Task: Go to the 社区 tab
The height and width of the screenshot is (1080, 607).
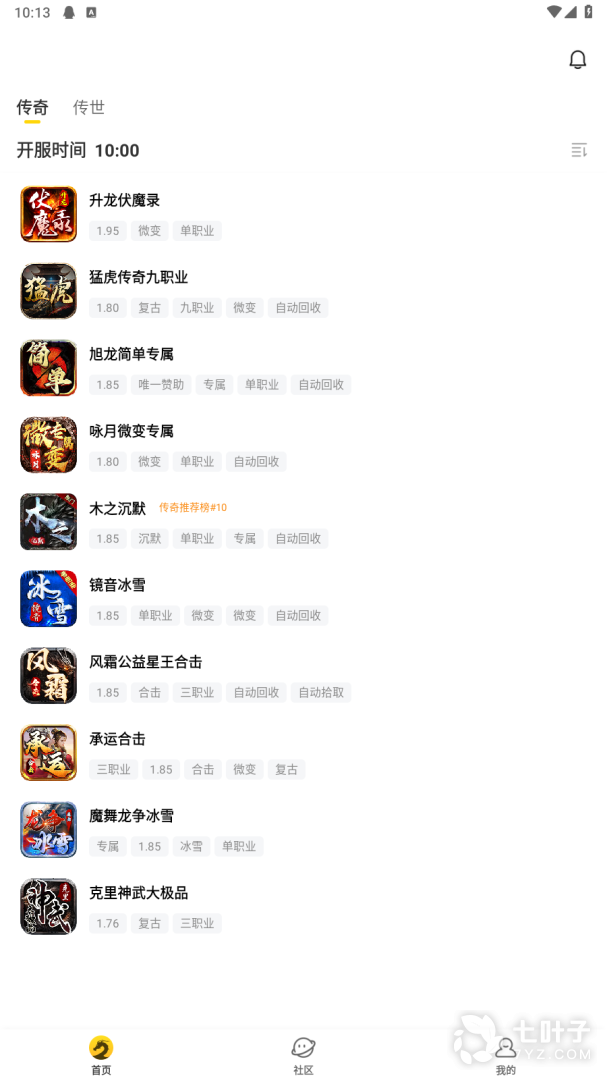Action: pos(303,1055)
